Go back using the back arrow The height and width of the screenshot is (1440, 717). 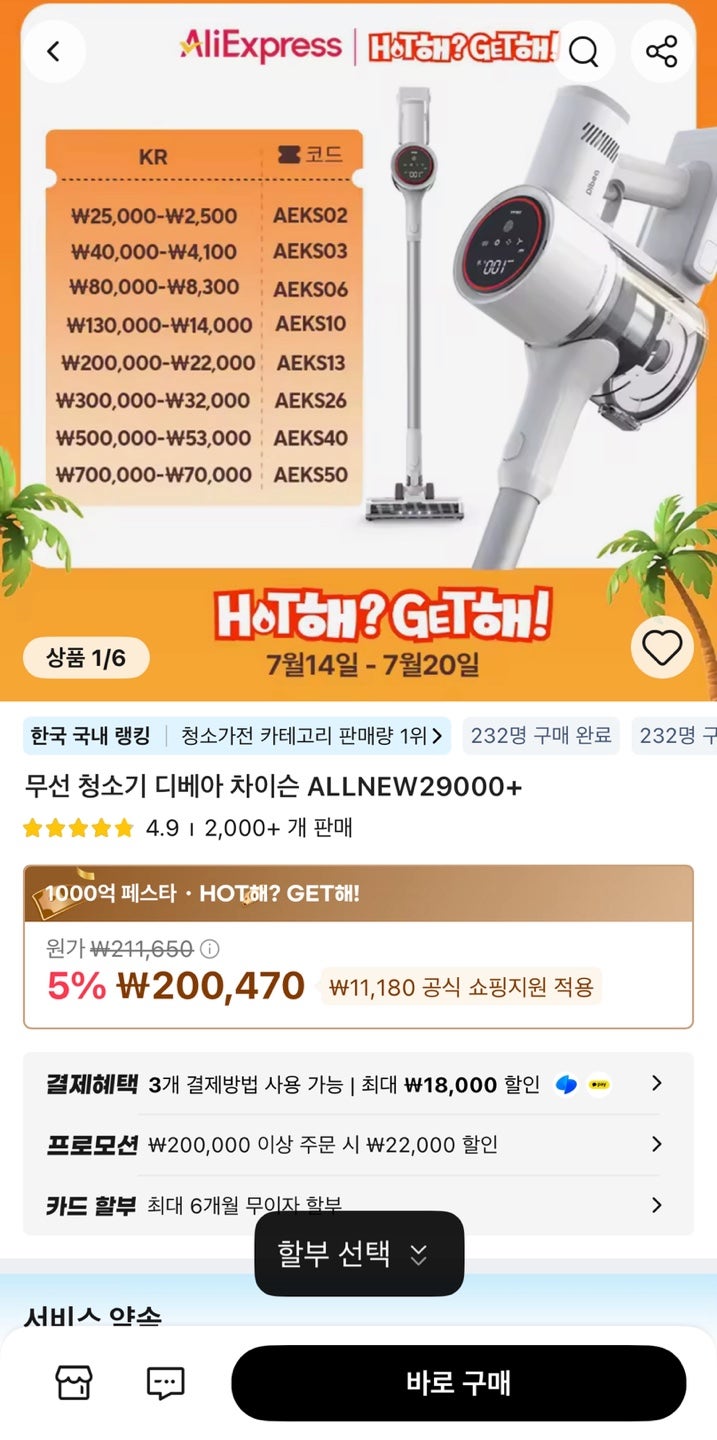point(53,52)
